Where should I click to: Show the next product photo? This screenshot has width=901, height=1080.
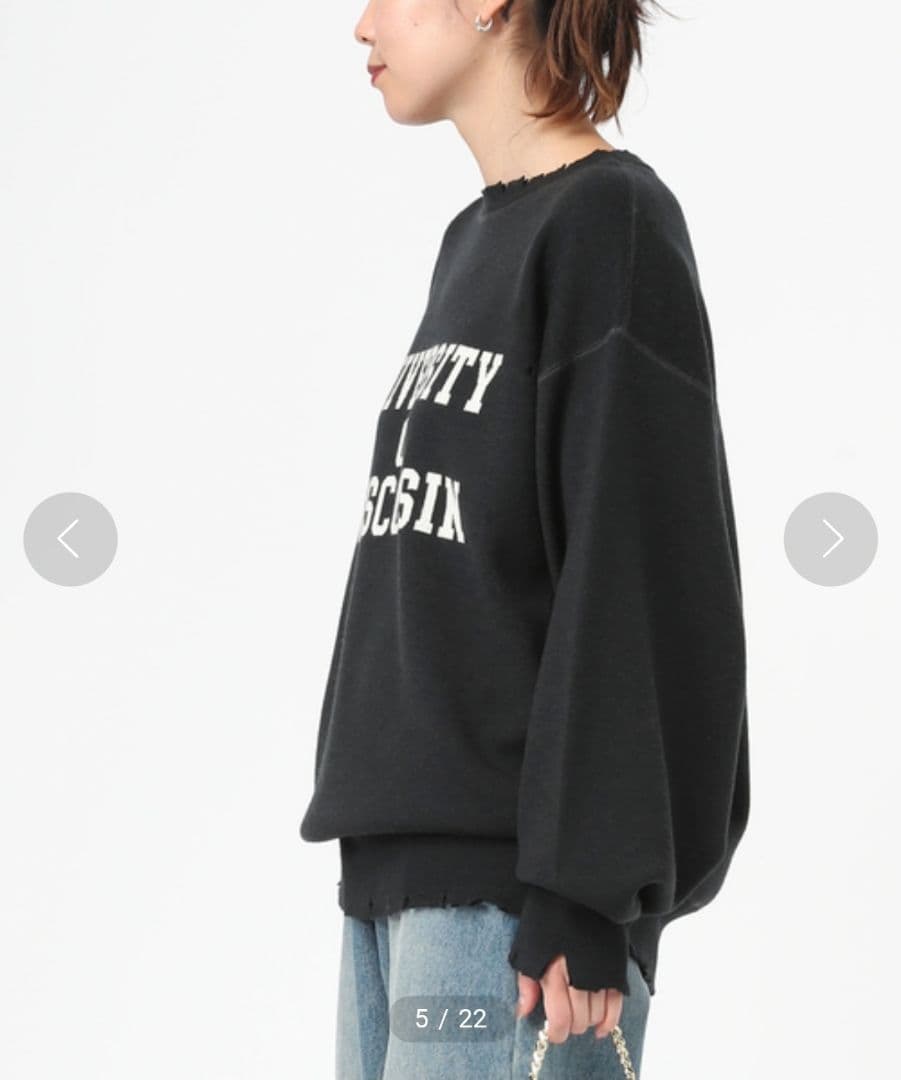click(x=830, y=539)
